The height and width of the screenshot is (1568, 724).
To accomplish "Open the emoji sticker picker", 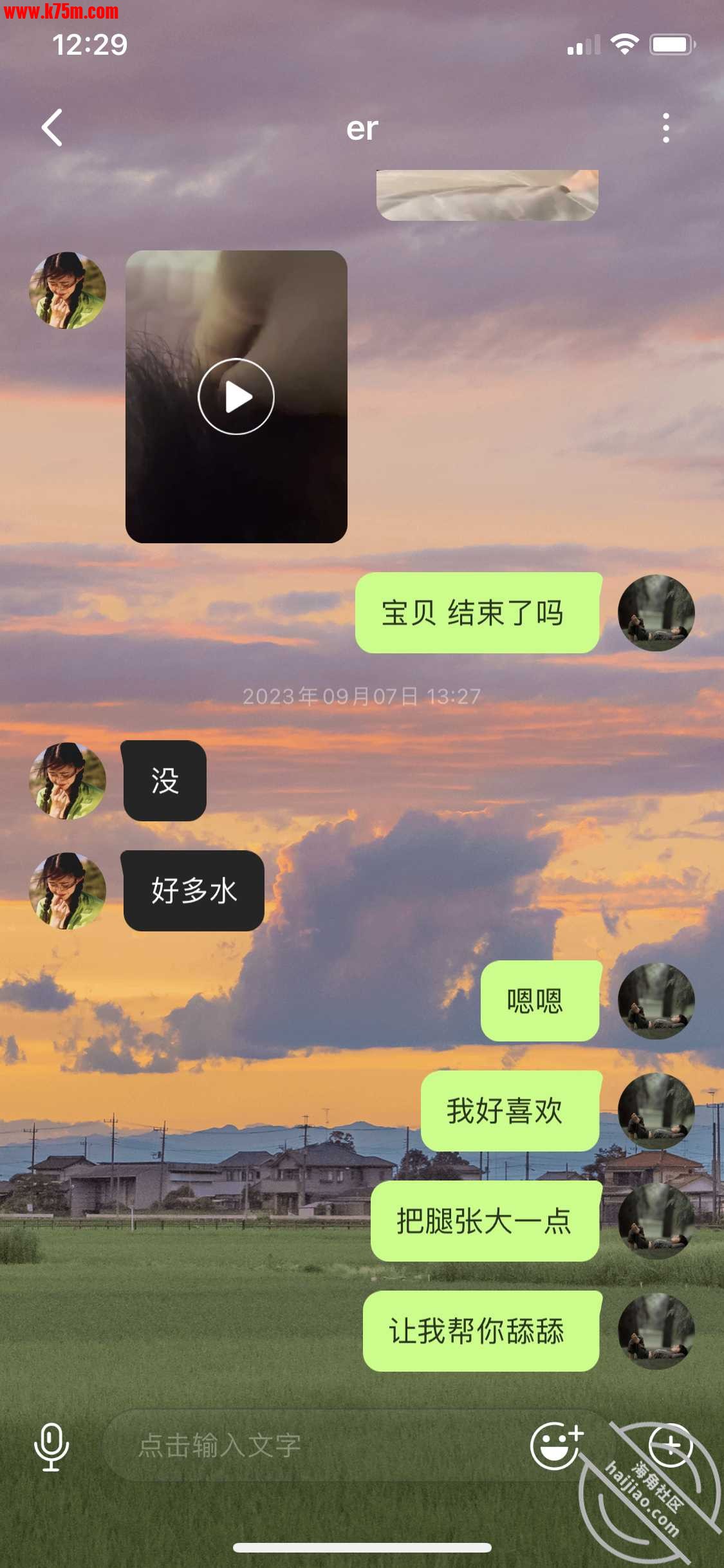I will (x=556, y=1446).
